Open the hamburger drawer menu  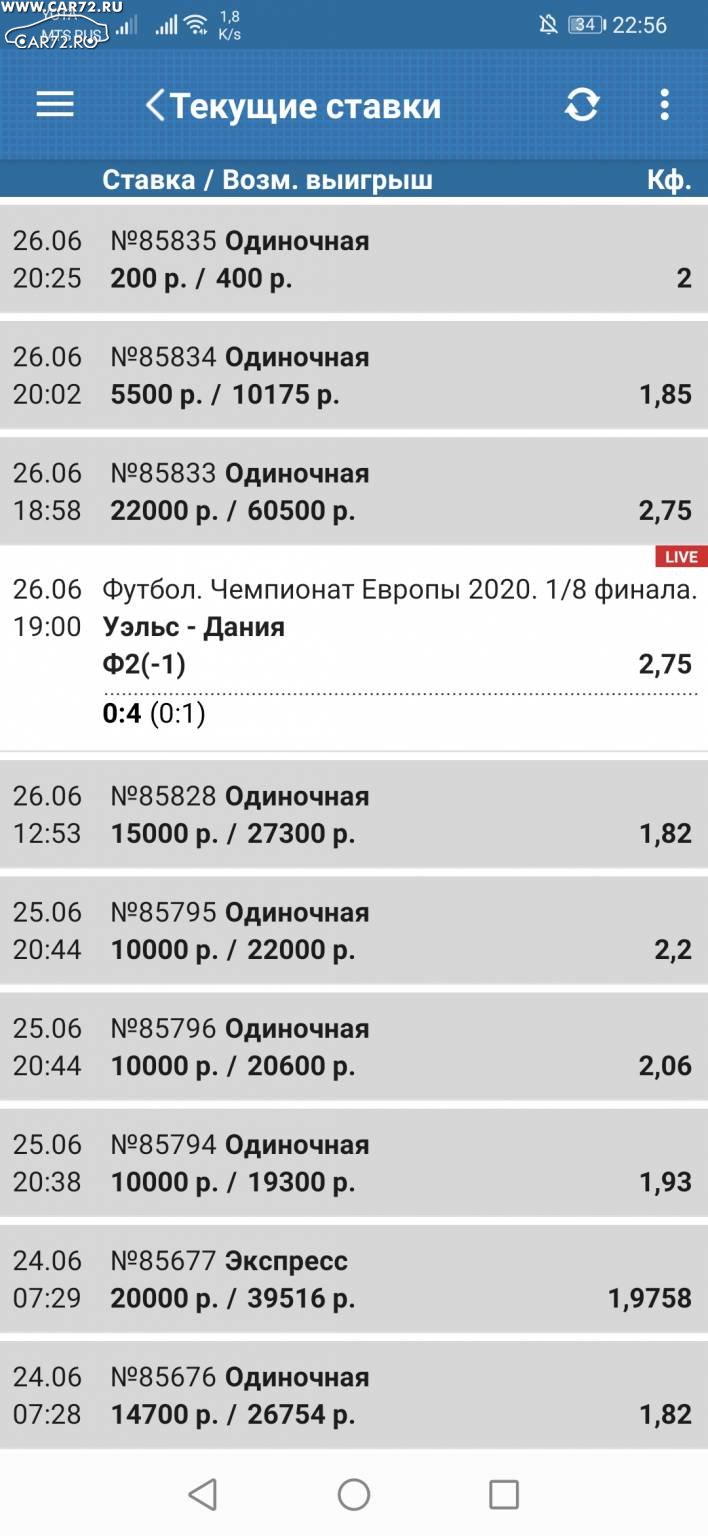[55, 104]
